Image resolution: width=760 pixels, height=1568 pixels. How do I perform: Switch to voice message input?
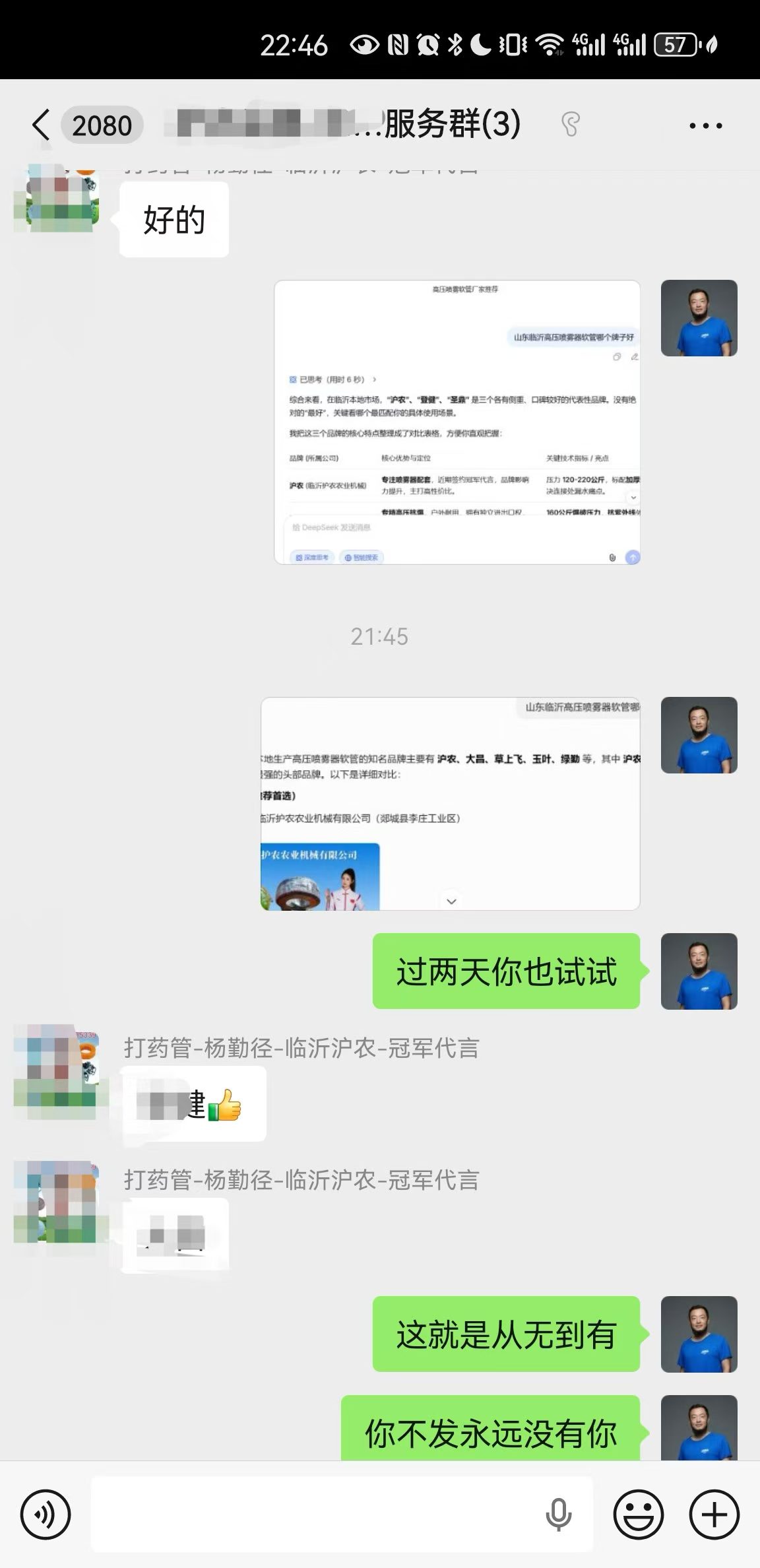click(45, 1515)
